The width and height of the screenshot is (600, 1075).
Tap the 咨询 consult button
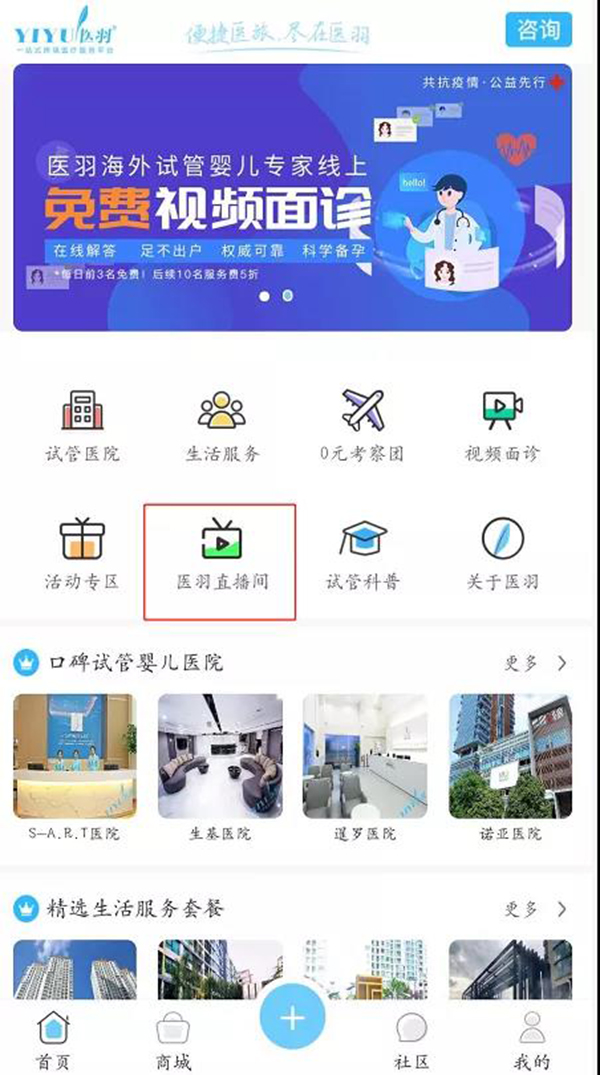point(538,29)
